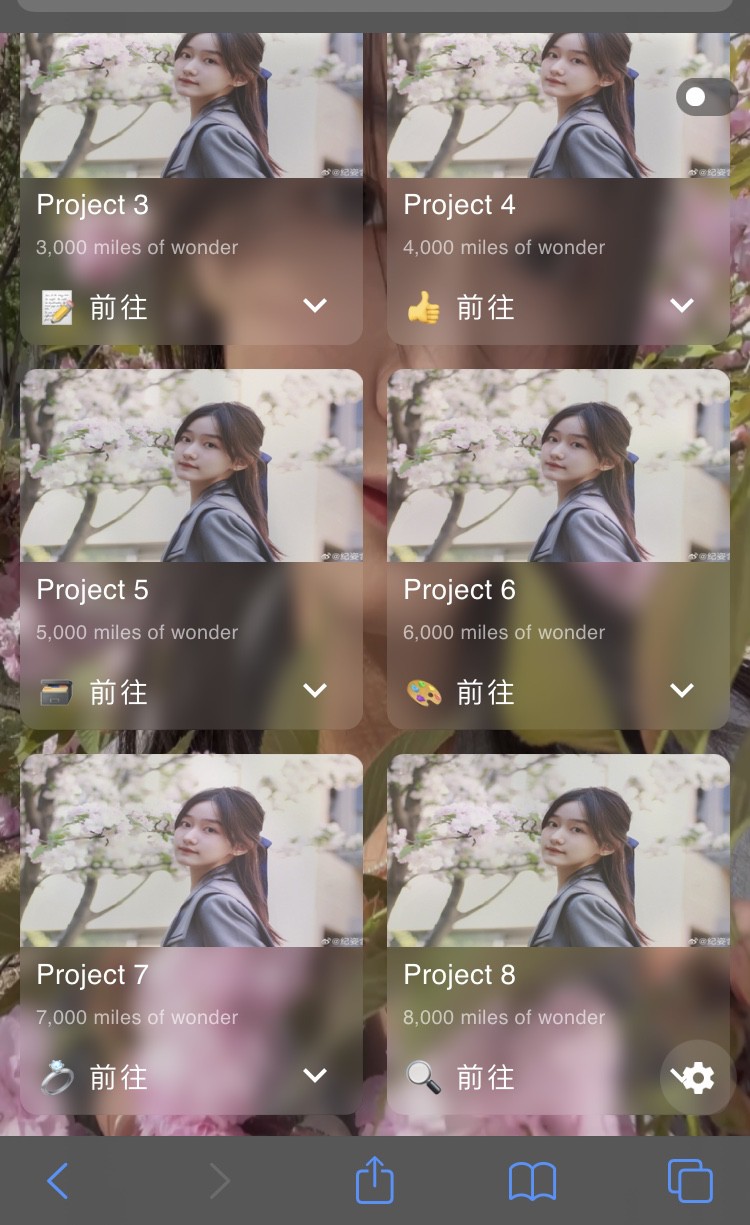Image resolution: width=750 pixels, height=1225 pixels.
Task: Show open browser tabs
Action: (x=690, y=1181)
